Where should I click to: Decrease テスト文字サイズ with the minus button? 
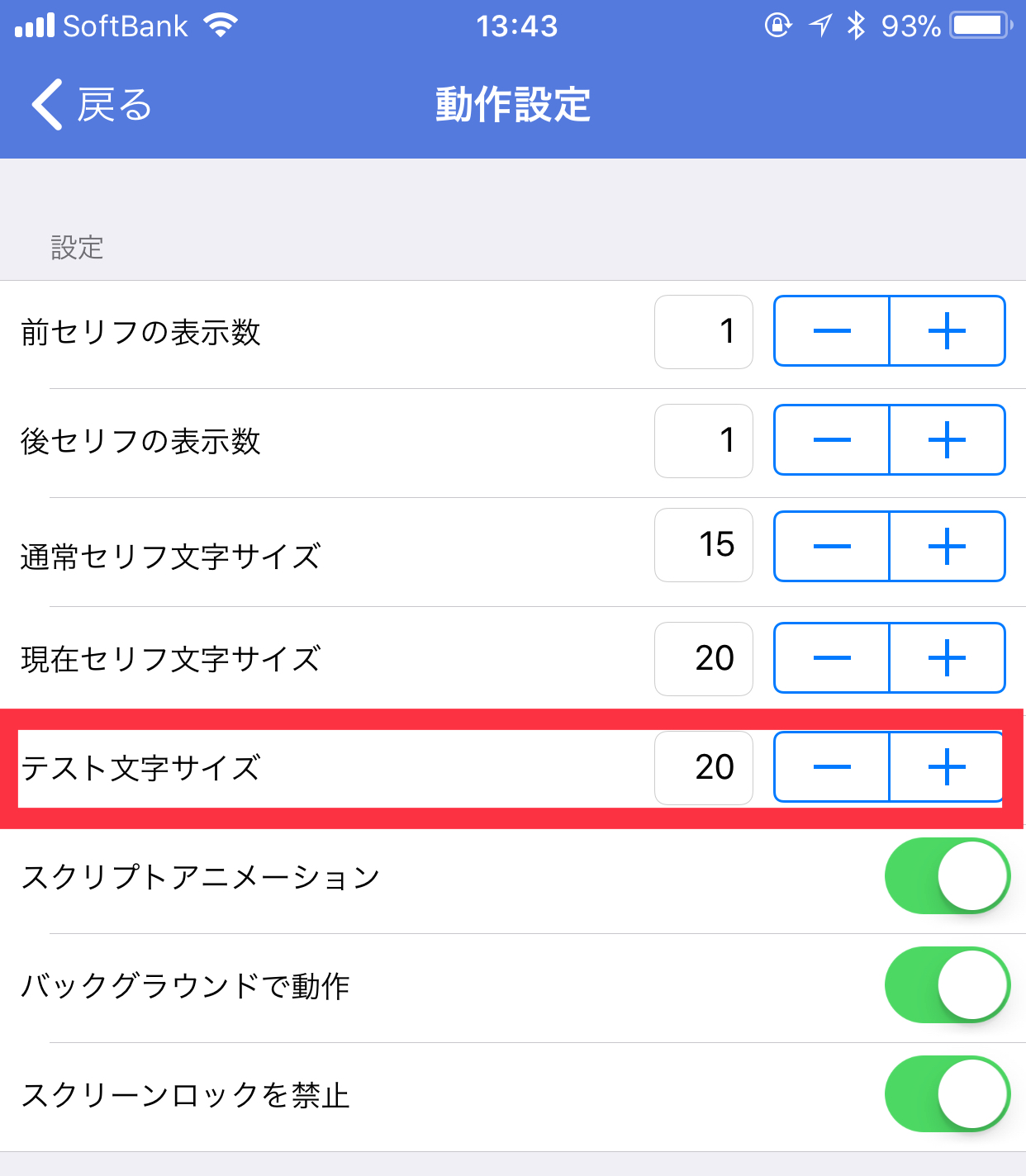831,767
